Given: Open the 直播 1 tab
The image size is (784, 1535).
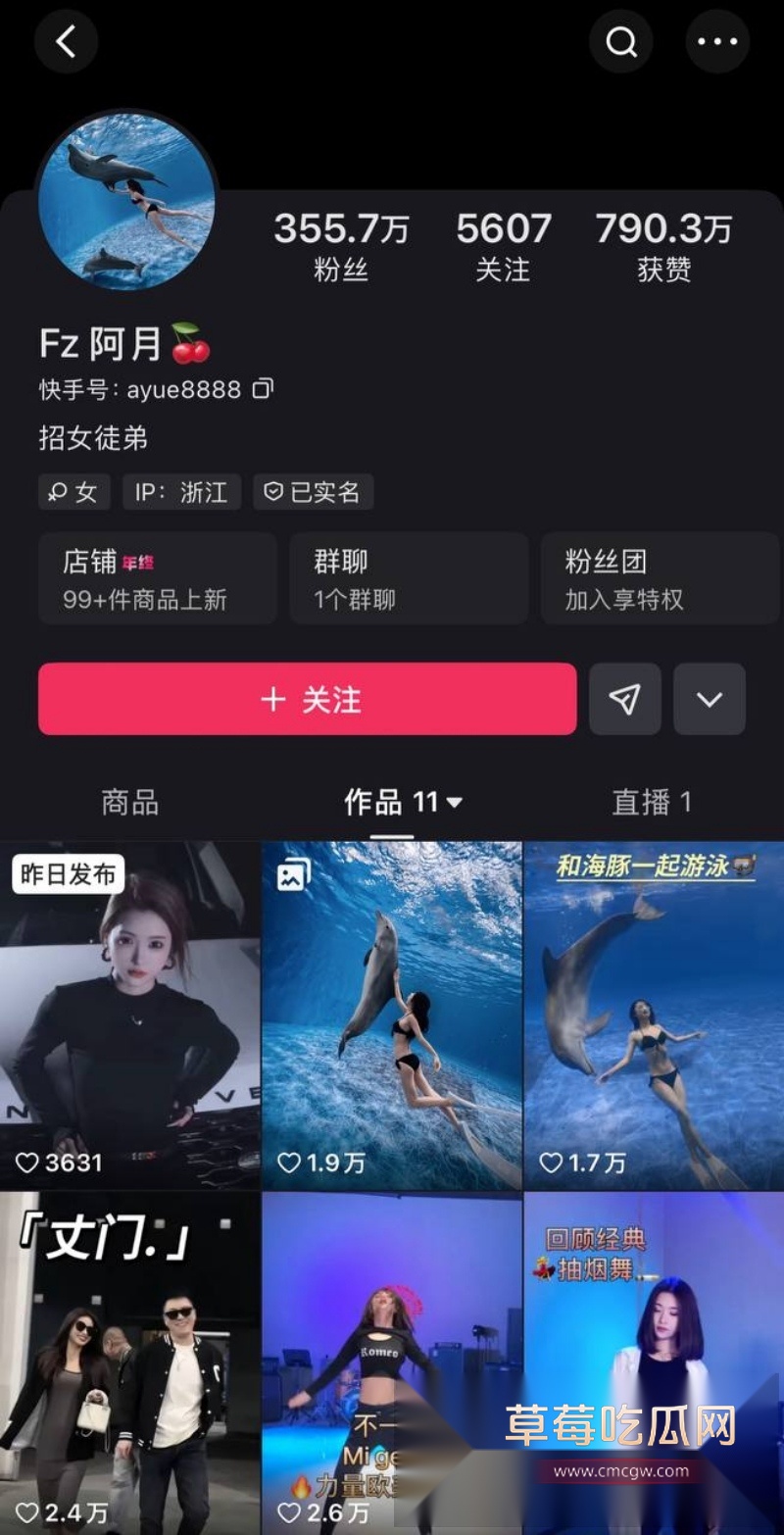Looking at the screenshot, I should point(653,802).
